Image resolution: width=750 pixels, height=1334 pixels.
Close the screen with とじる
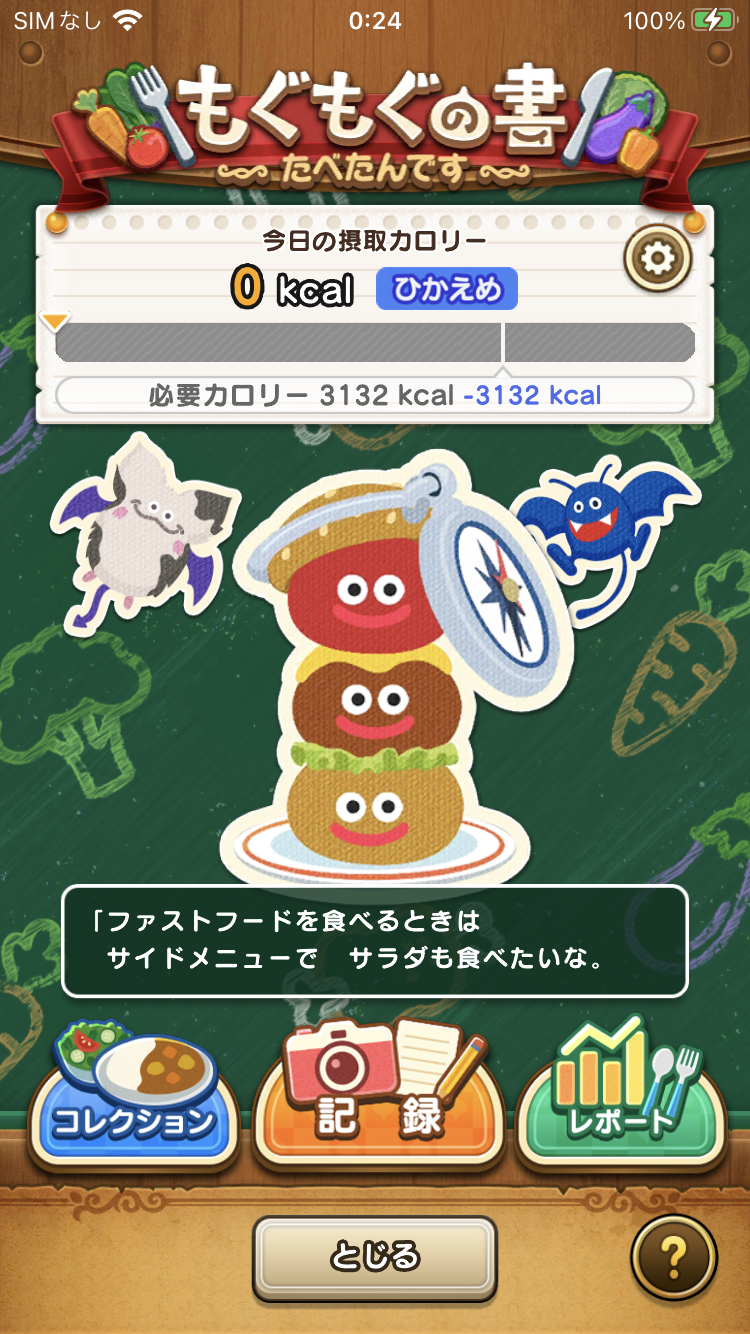pos(374,1256)
